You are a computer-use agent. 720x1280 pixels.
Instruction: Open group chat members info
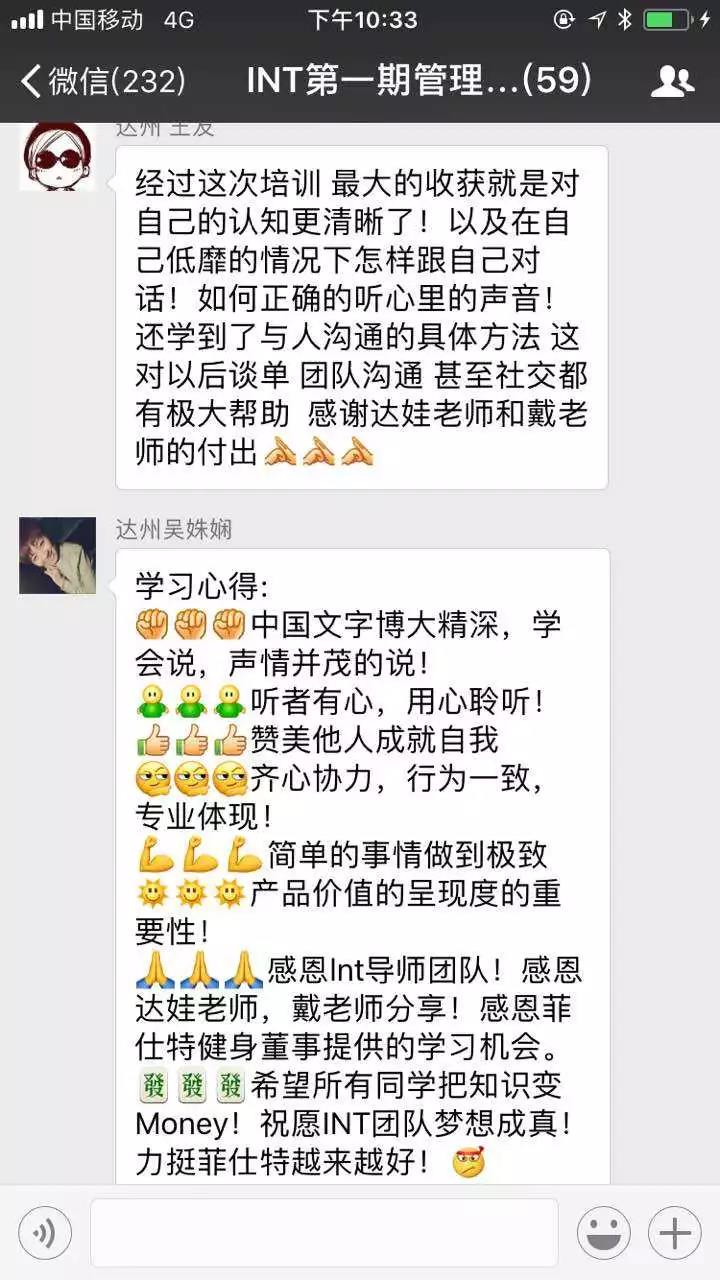(x=672, y=81)
